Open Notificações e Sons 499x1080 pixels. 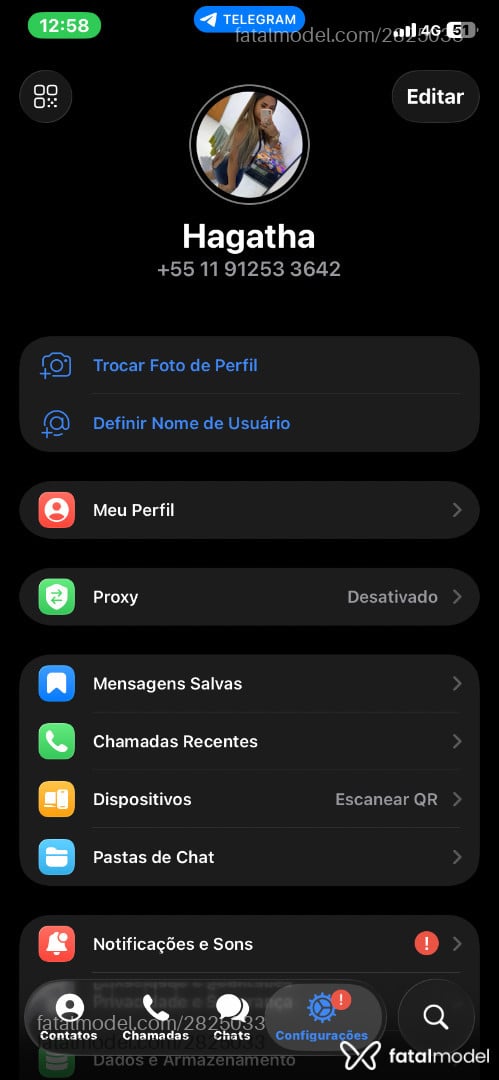tap(250, 944)
